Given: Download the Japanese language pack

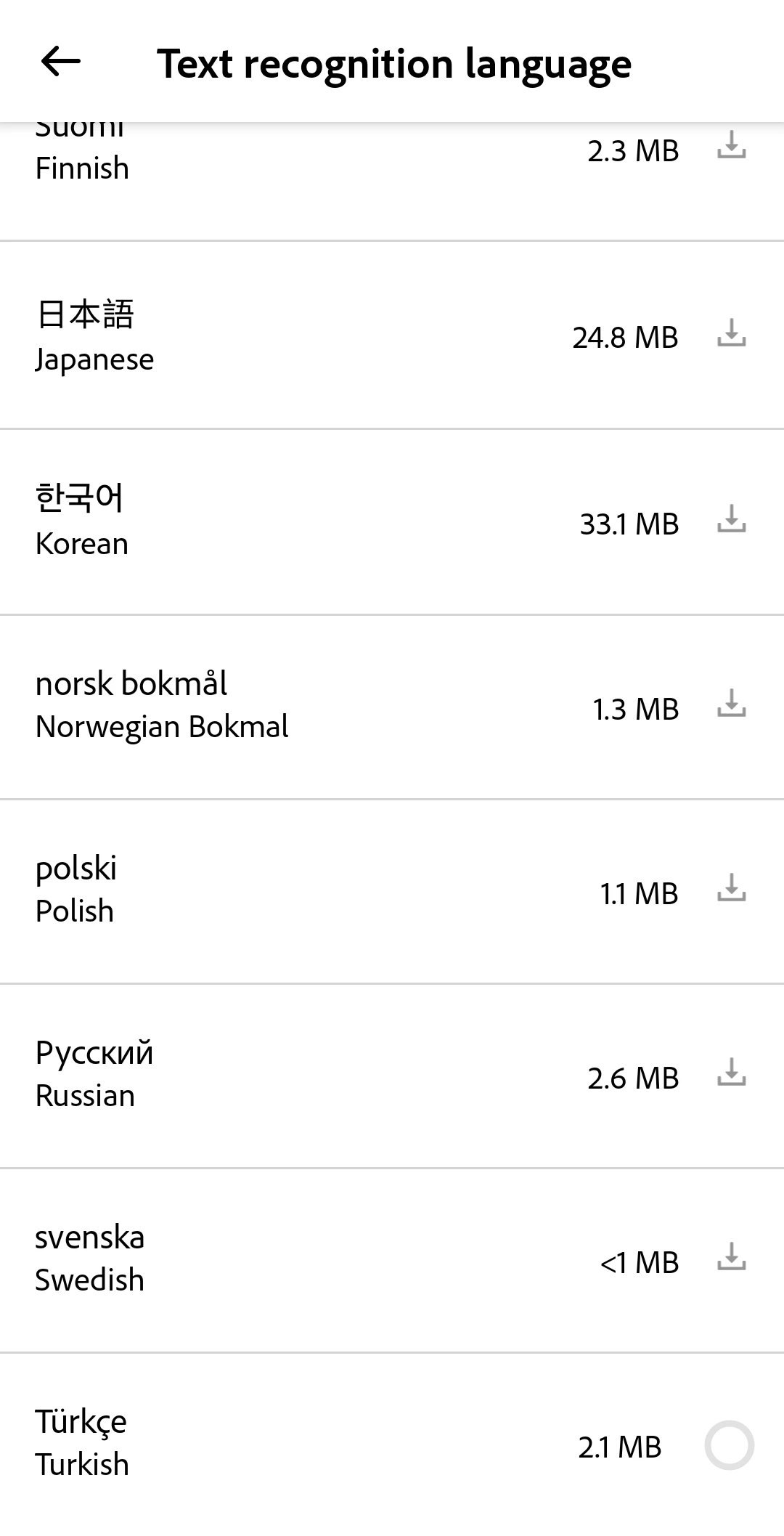Looking at the screenshot, I should (x=731, y=333).
